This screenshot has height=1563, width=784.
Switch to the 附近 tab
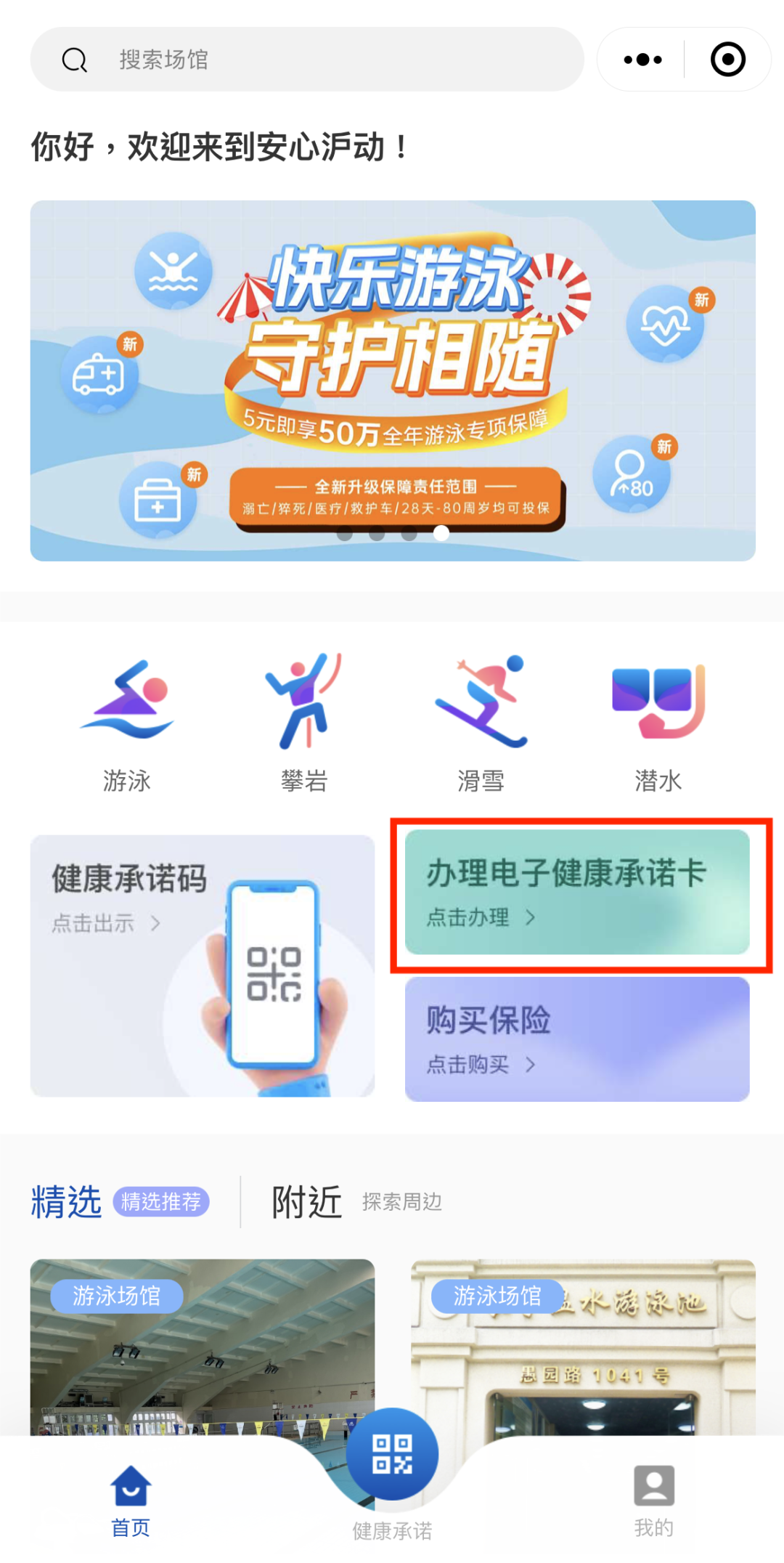[x=306, y=1202]
